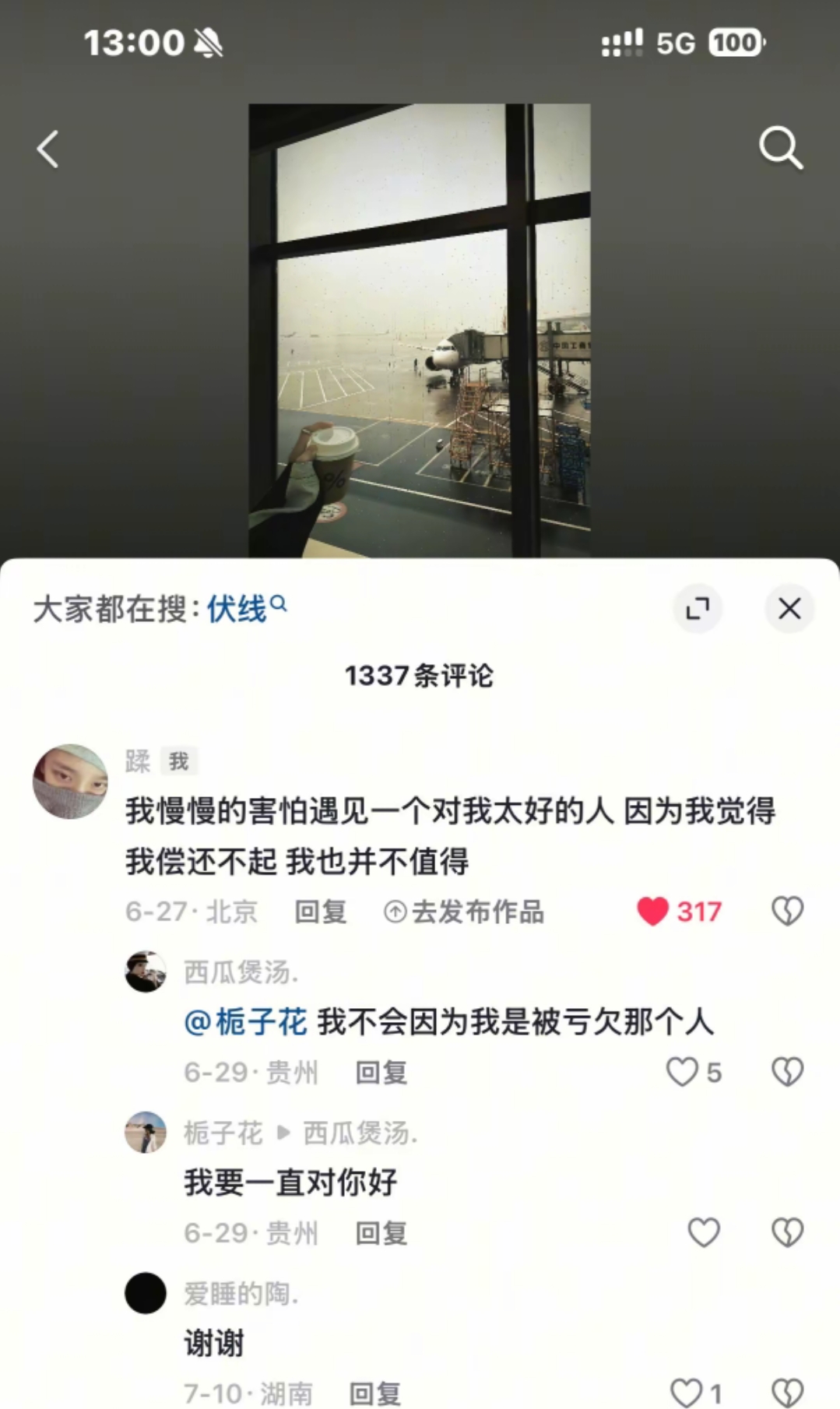Open search with the magnifier icon

pyautogui.click(x=780, y=147)
